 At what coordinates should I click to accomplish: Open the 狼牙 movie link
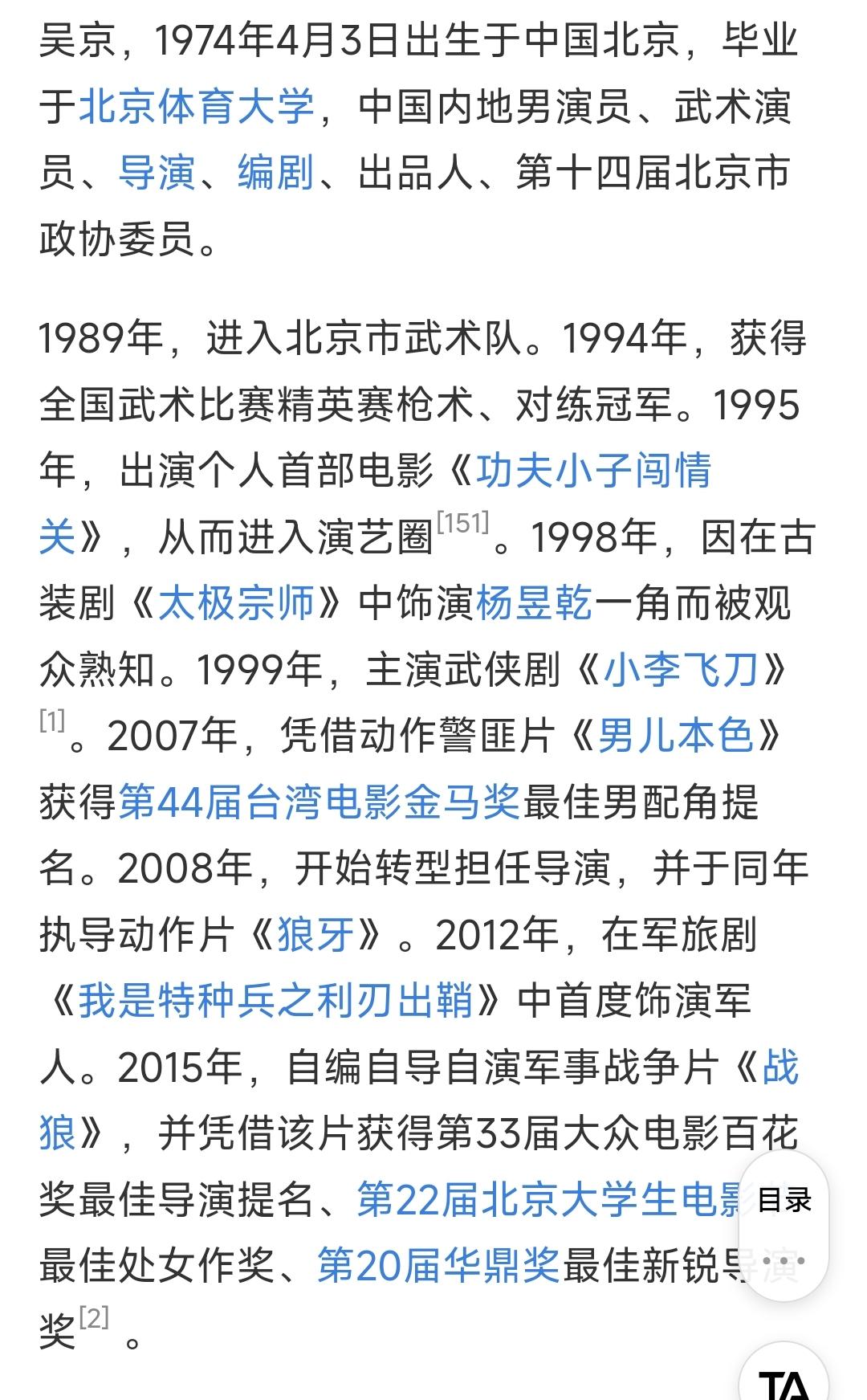click(315, 934)
